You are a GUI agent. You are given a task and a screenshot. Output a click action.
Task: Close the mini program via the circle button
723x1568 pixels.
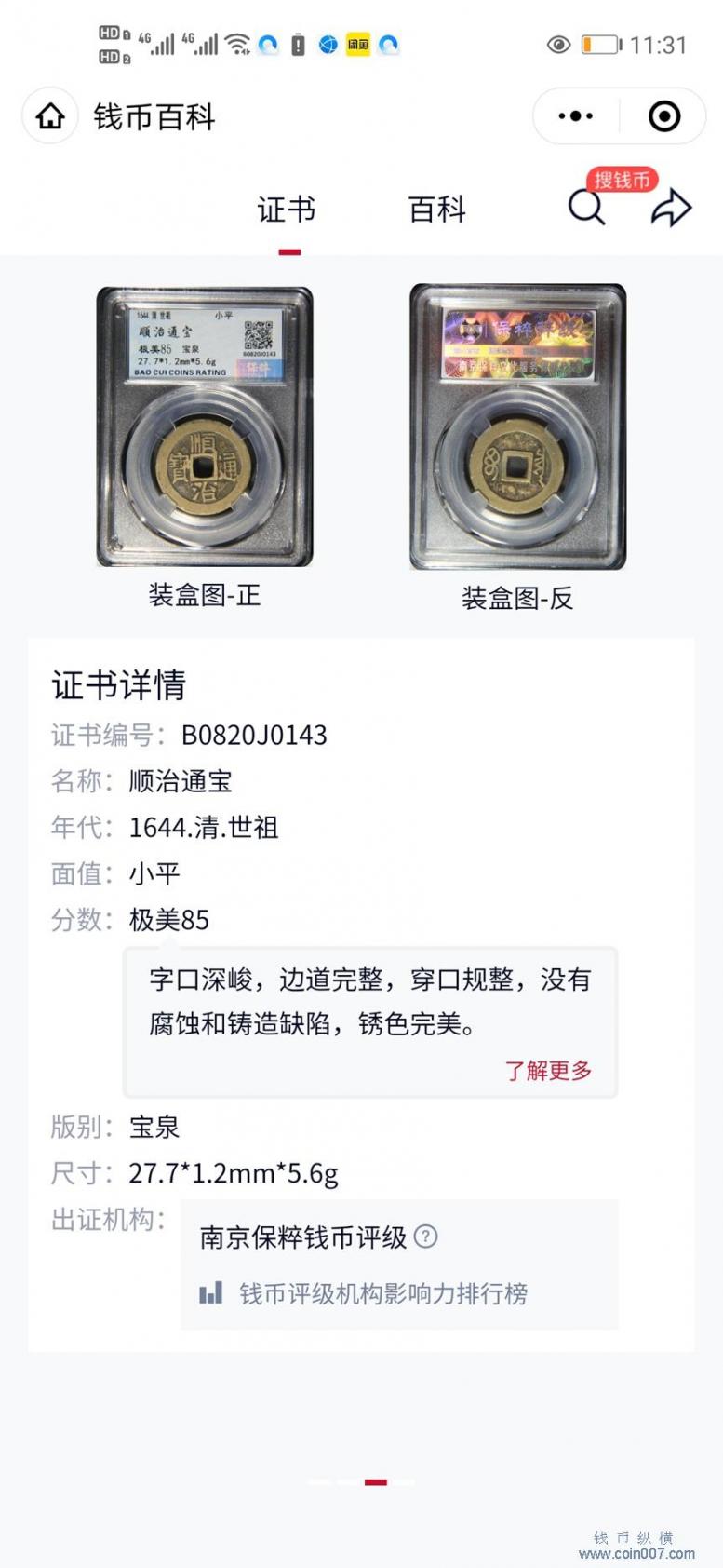663,116
